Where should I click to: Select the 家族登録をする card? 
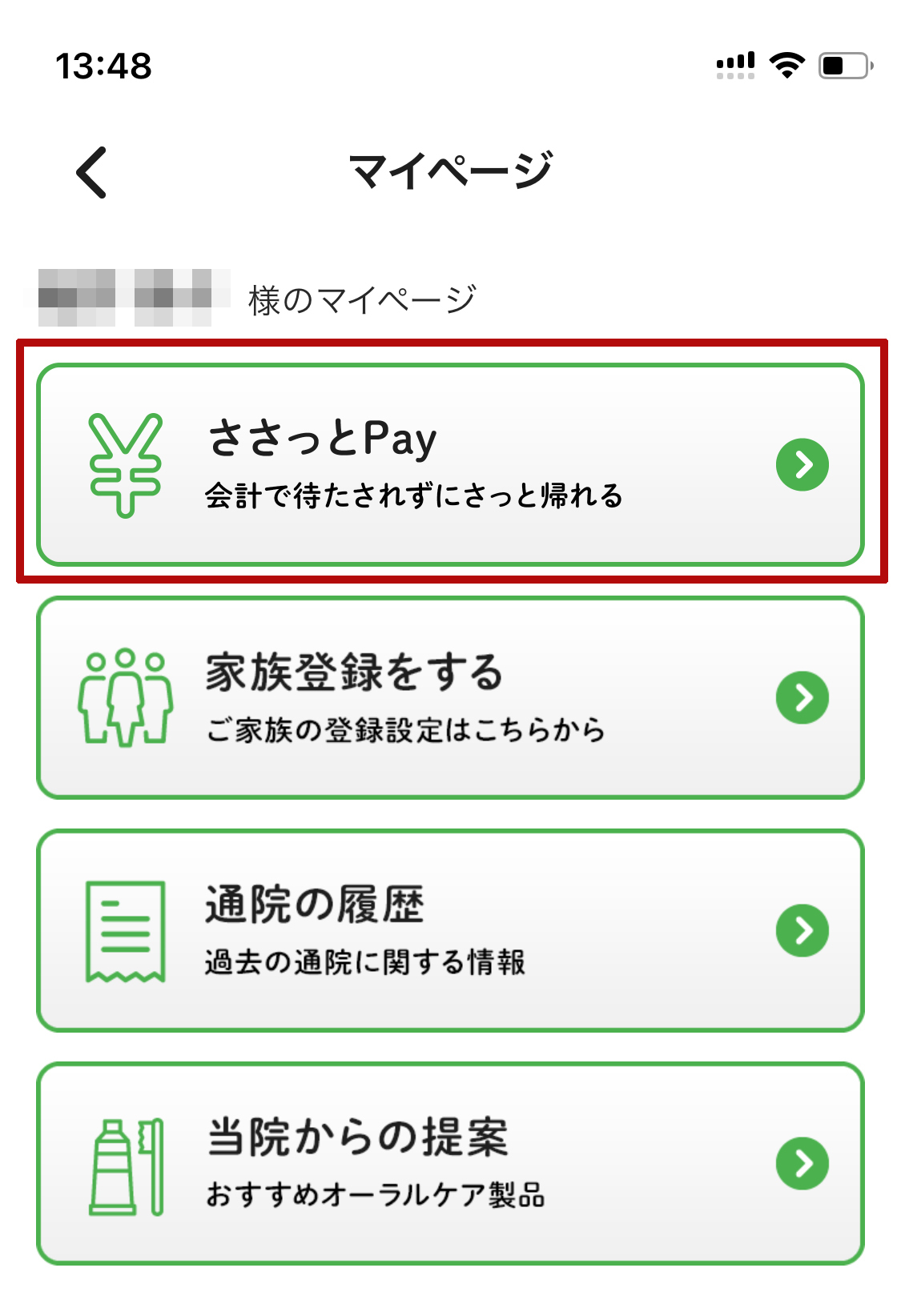tap(450, 696)
